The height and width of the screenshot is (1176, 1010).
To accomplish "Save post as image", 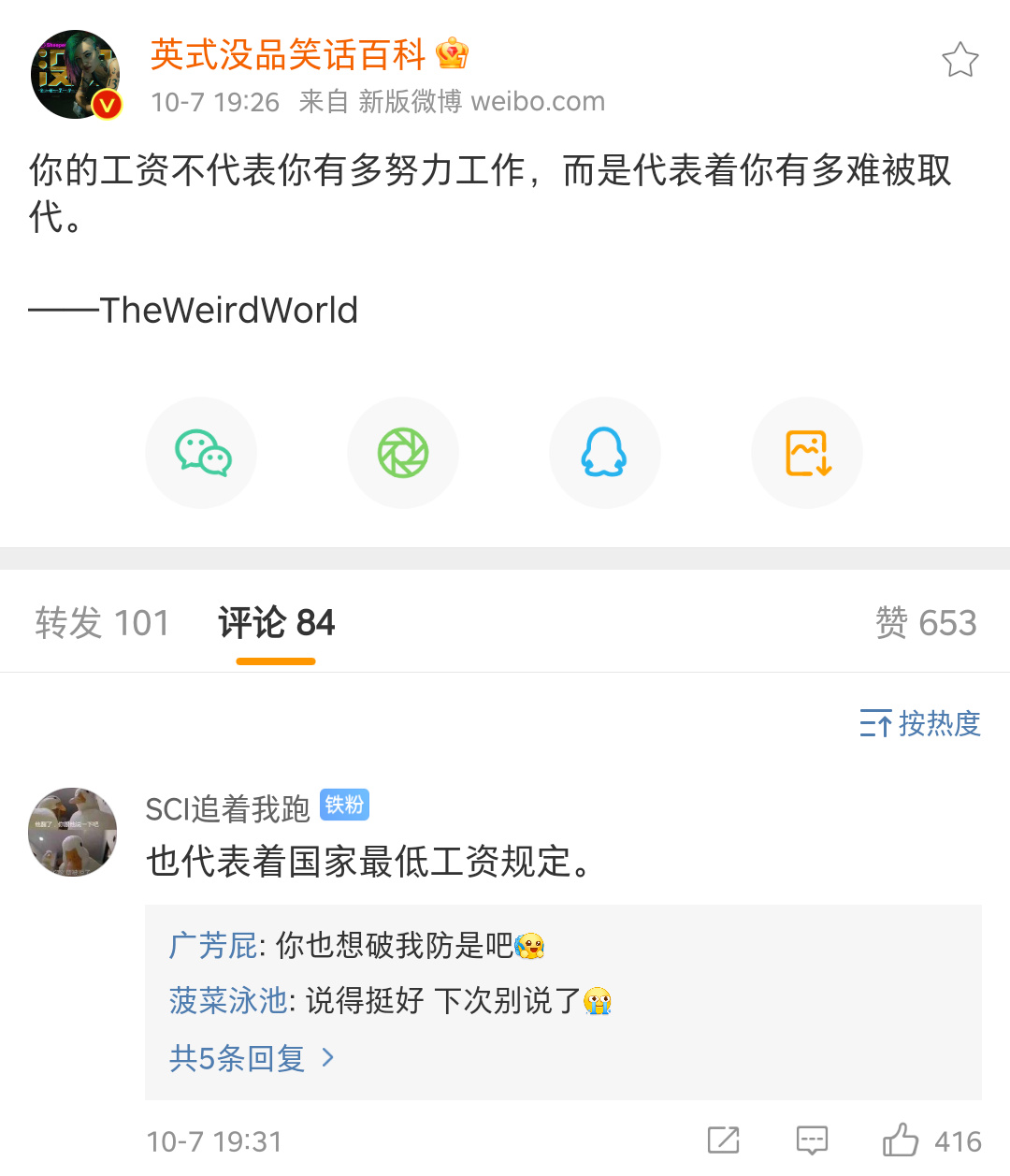I will (807, 453).
